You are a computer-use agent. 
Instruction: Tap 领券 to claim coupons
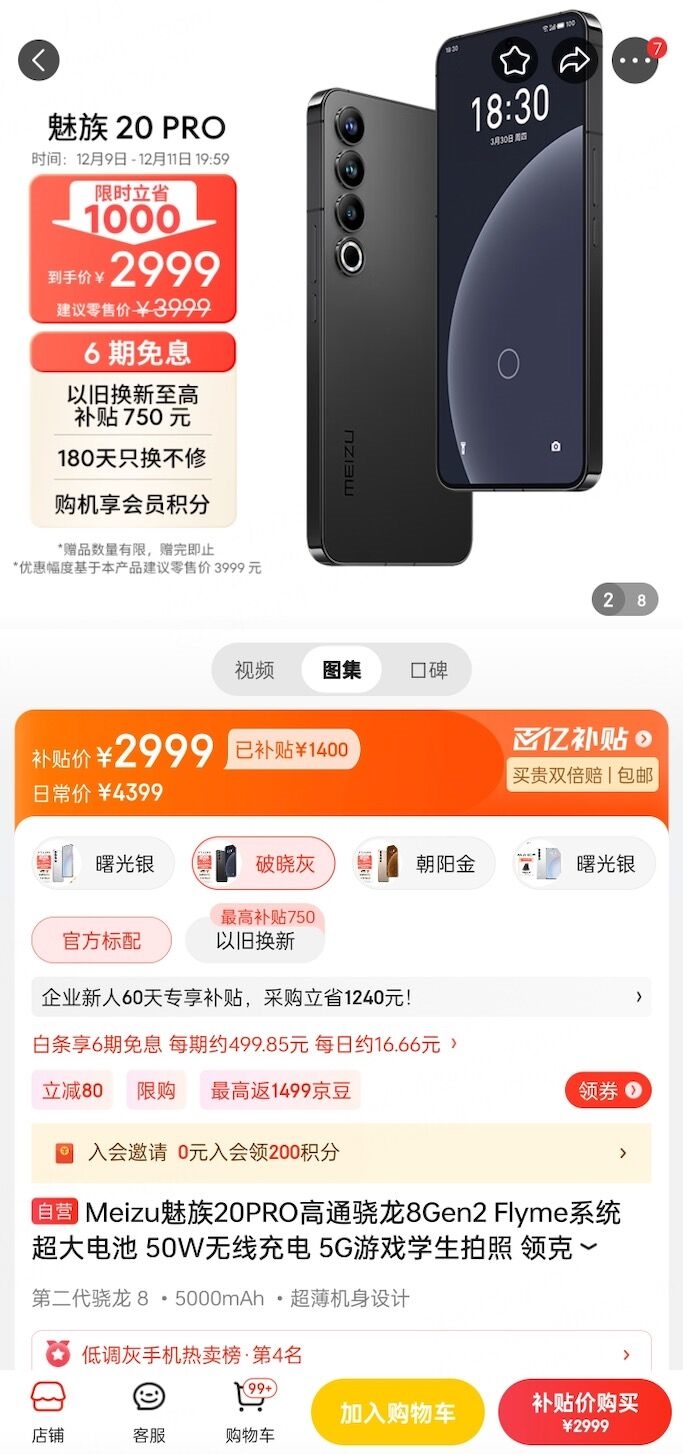click(x=607, y=1091)
